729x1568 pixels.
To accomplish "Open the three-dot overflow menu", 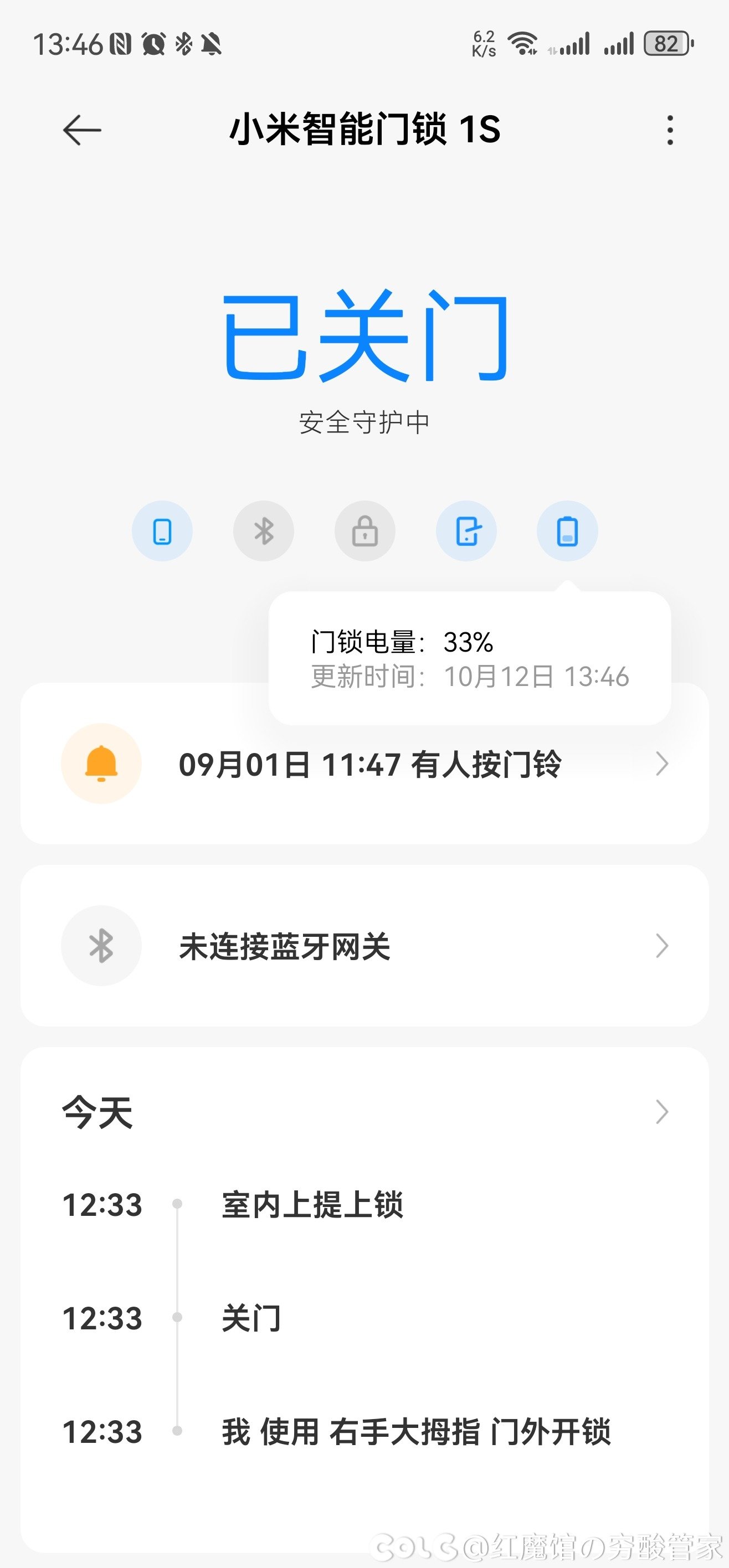I will coord(670,130).
